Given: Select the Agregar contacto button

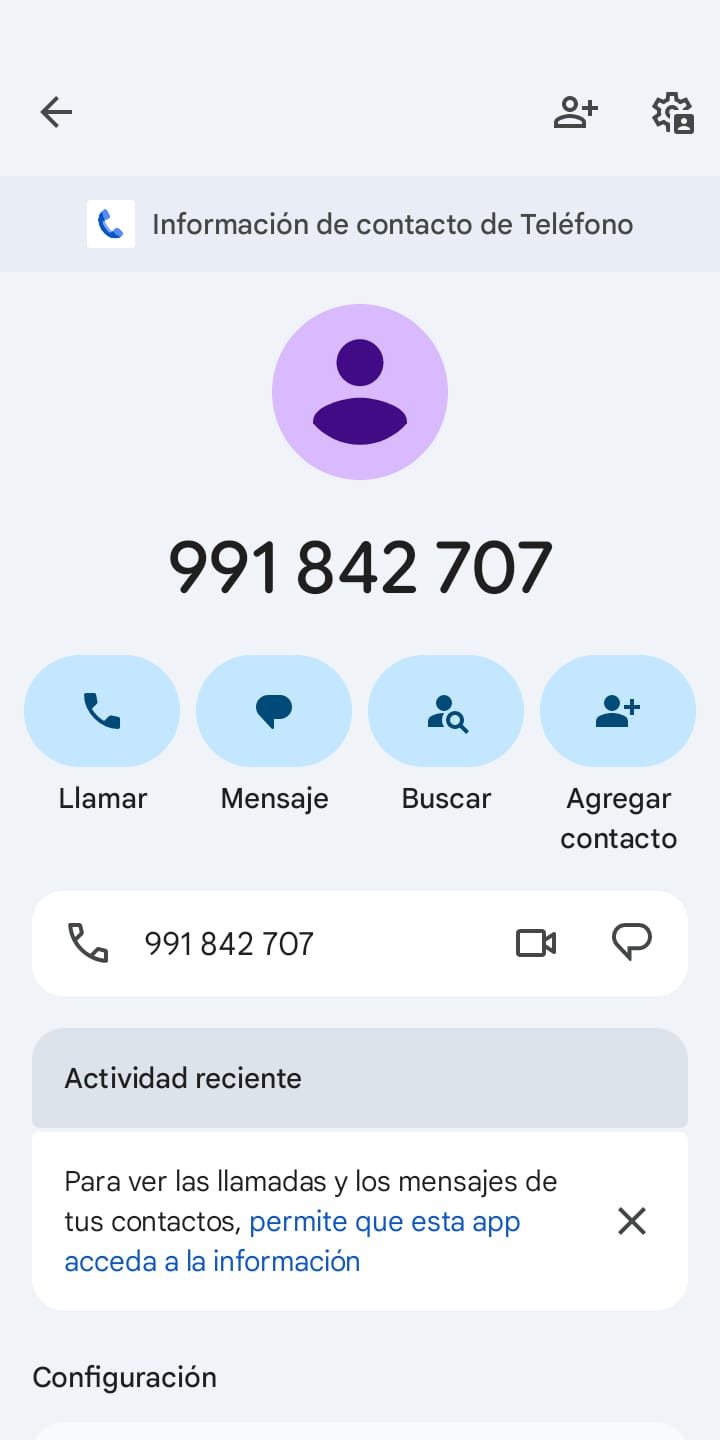Looking at the screenshot, I should click(618, 710).
